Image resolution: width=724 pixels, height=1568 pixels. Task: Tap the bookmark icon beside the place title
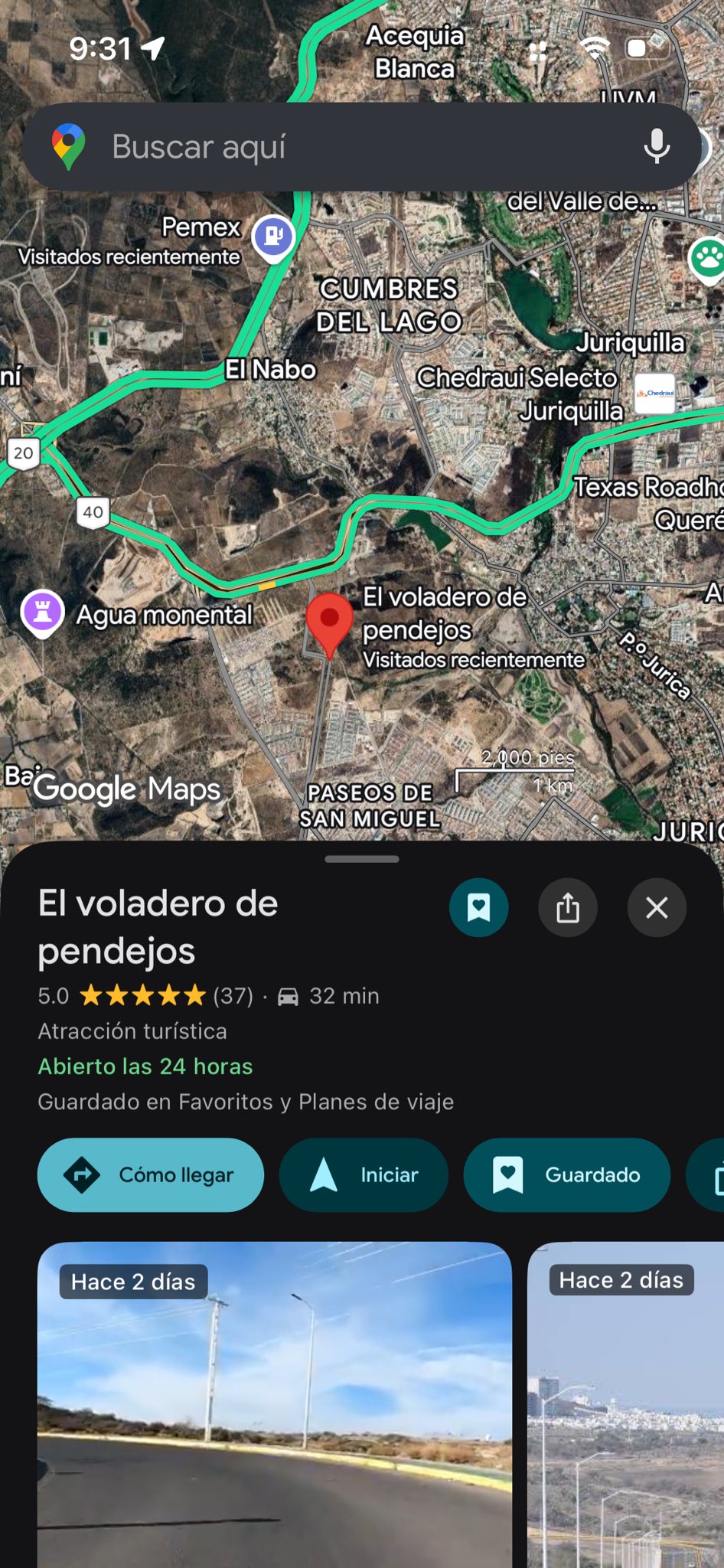coord(479,908)
